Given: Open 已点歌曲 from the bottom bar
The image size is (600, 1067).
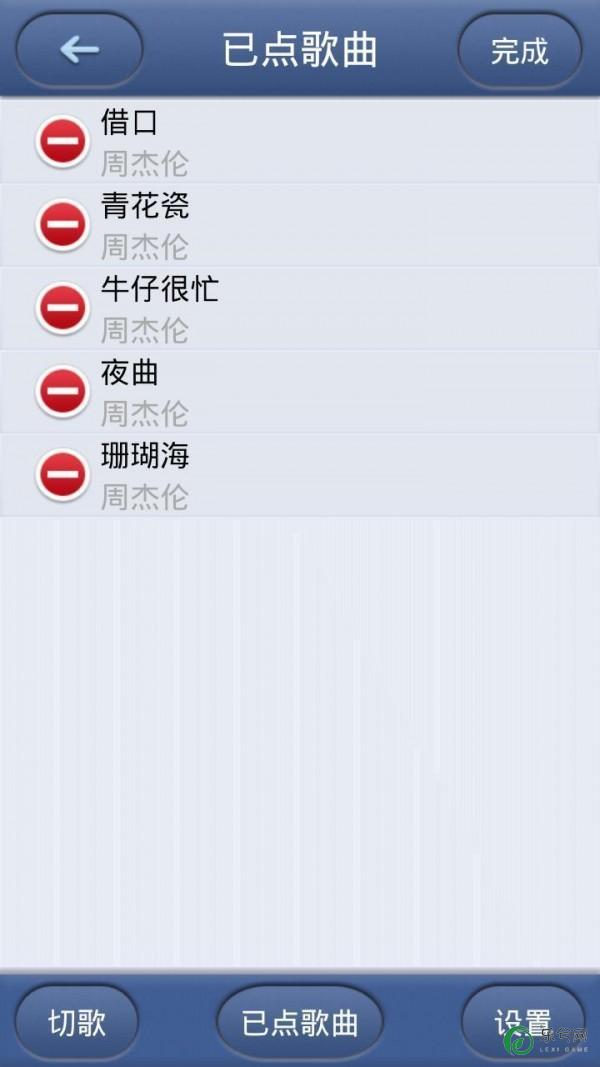Looking at the screenshot, I should coord(300,1023).
